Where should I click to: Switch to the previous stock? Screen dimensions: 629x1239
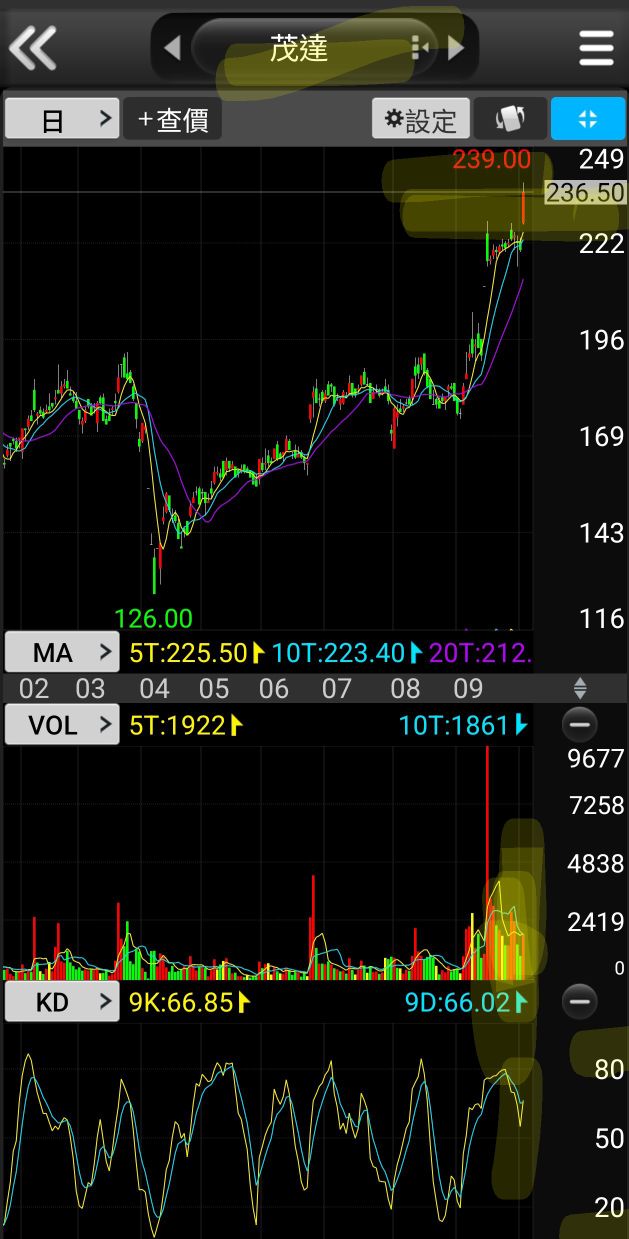(172, 47)
